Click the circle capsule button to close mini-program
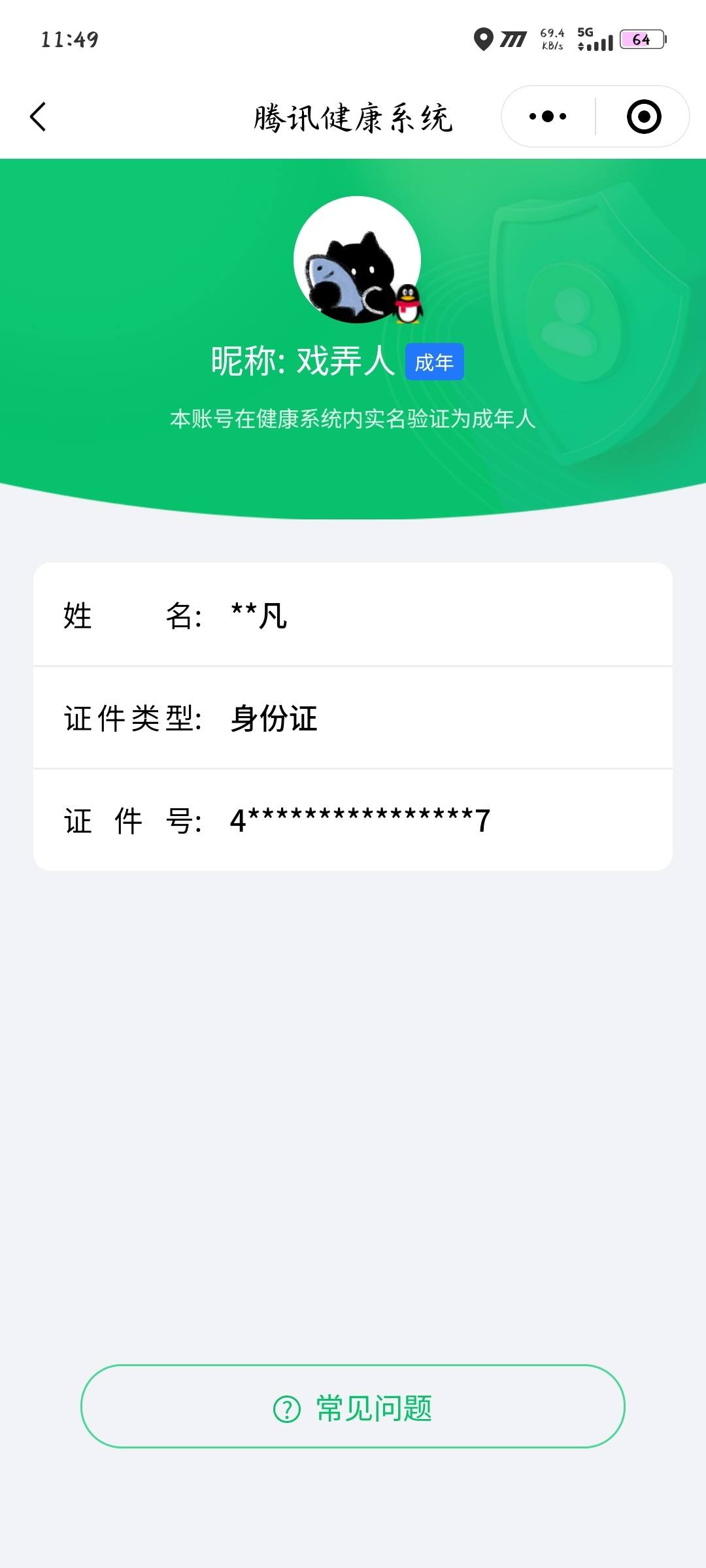The height and width of the screenshot is (1568, 706). pos(643,116)
